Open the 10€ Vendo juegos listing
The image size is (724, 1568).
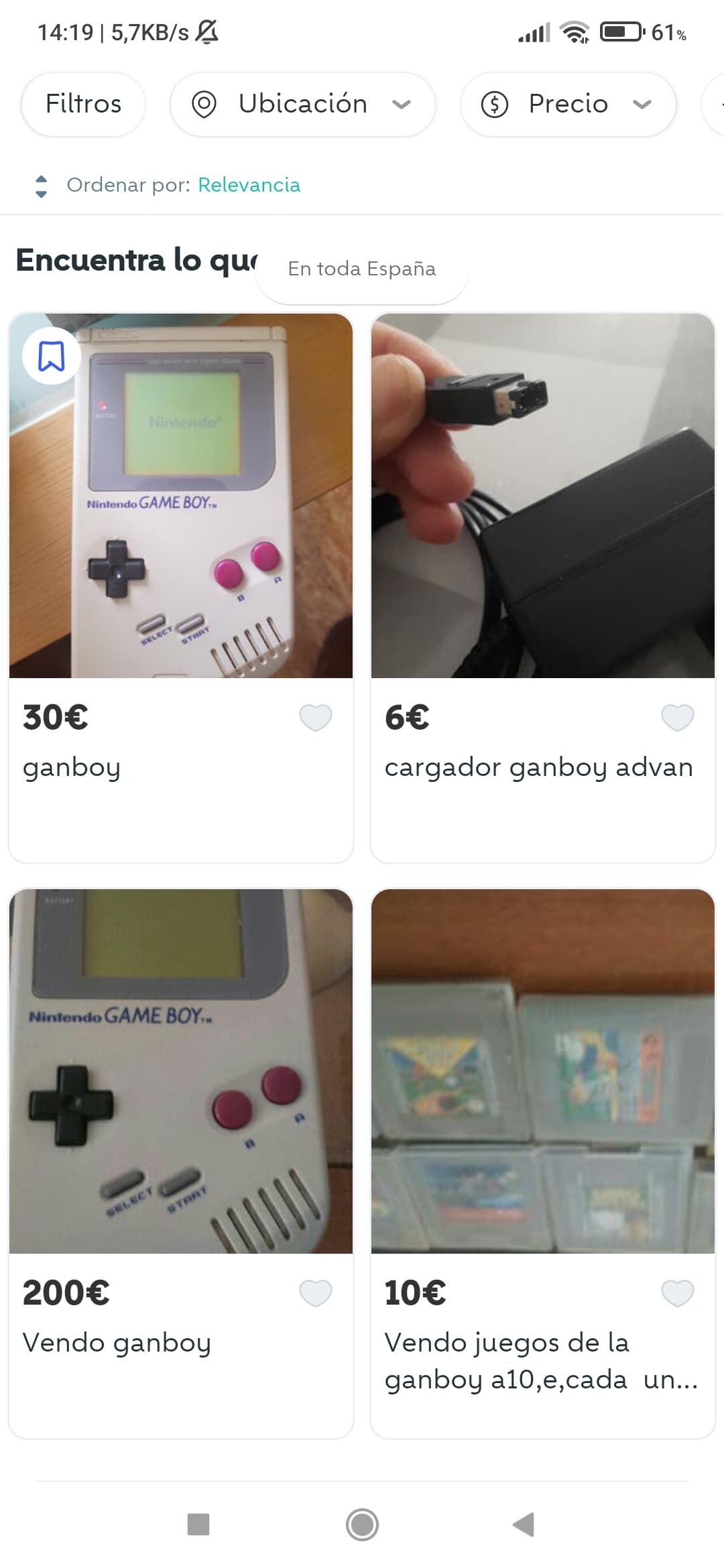tap(543, 1163)
